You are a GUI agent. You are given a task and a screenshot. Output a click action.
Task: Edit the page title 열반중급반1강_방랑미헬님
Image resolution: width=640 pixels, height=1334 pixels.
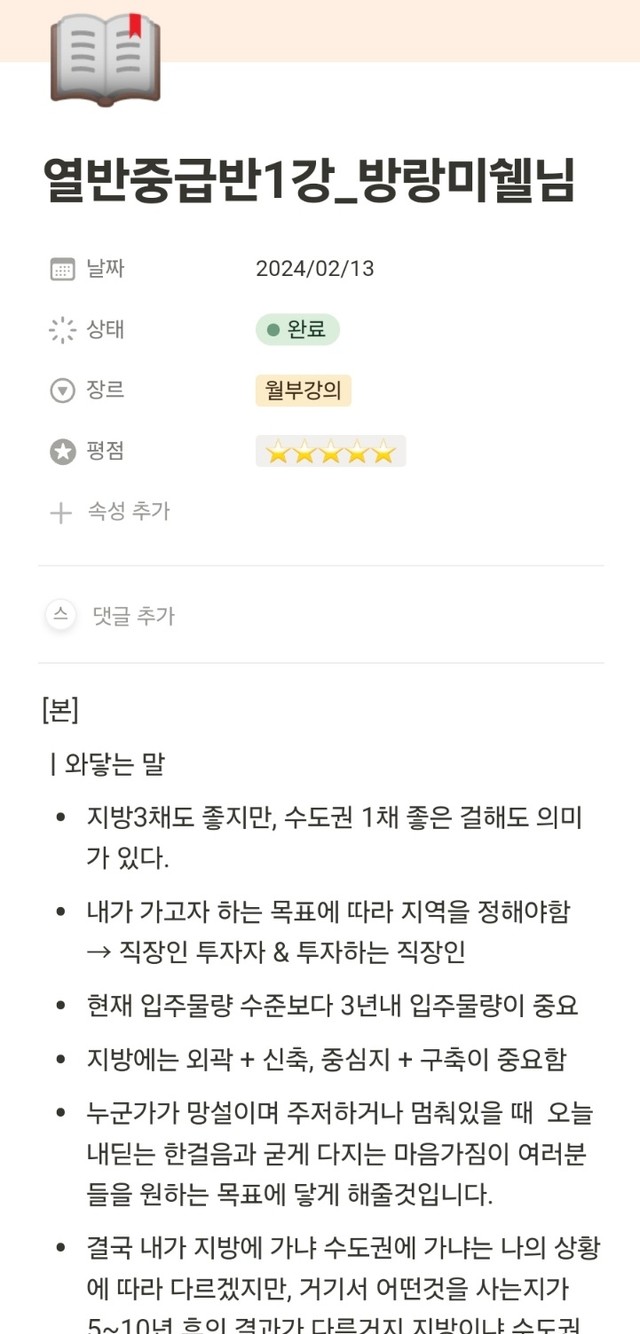pos(310,182)
